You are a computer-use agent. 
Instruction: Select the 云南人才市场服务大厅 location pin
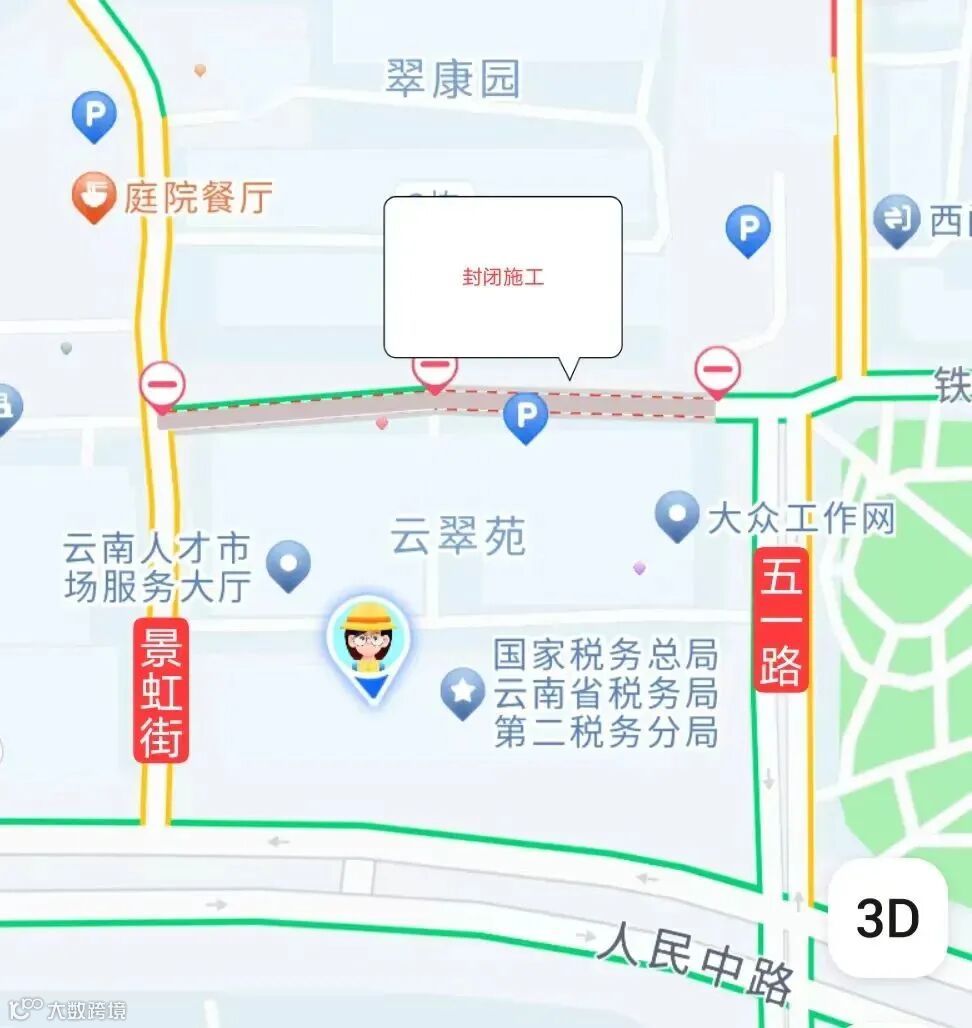[x=288, y=566]
